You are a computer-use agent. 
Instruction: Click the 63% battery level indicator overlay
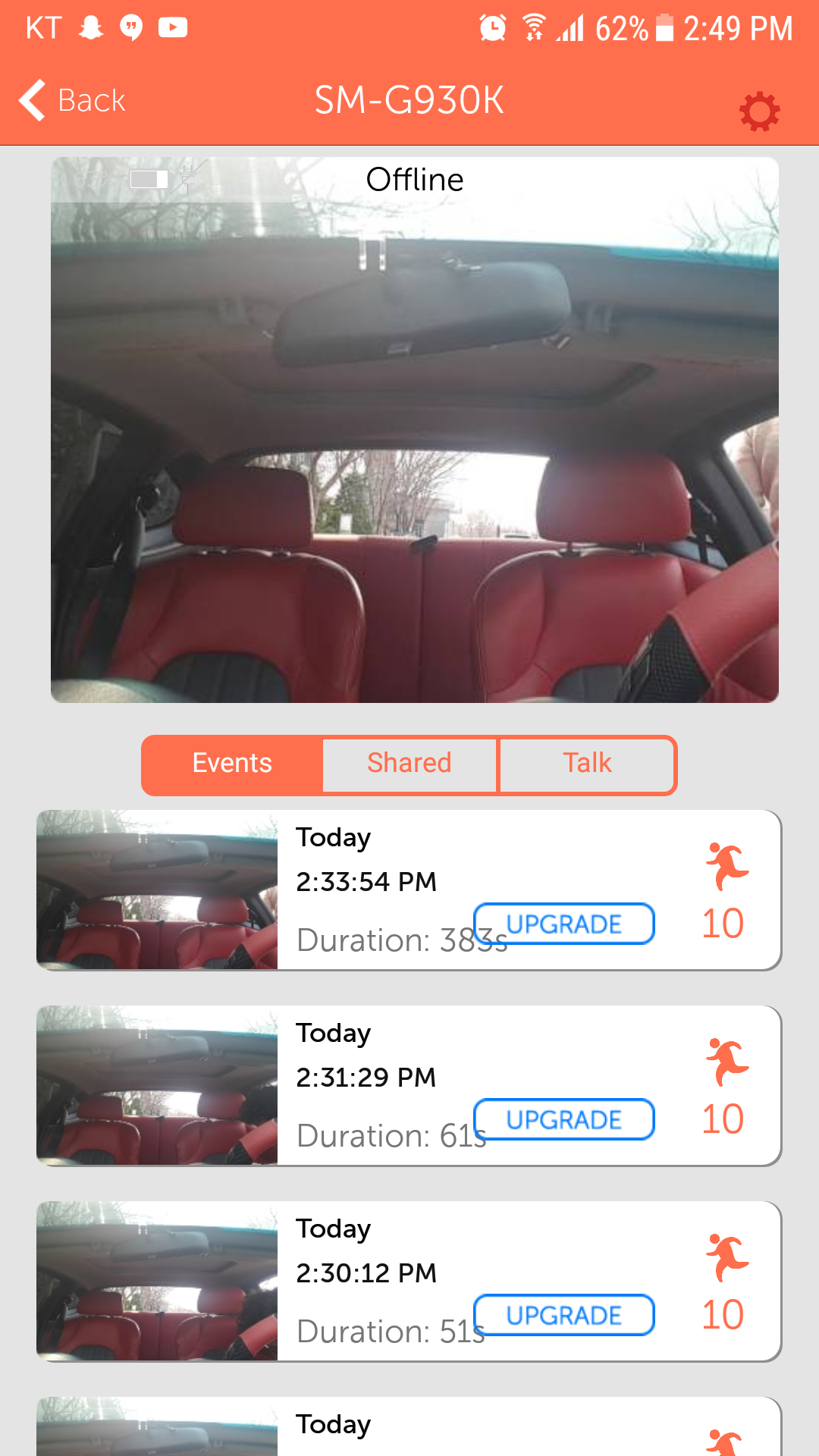point(93,180)
